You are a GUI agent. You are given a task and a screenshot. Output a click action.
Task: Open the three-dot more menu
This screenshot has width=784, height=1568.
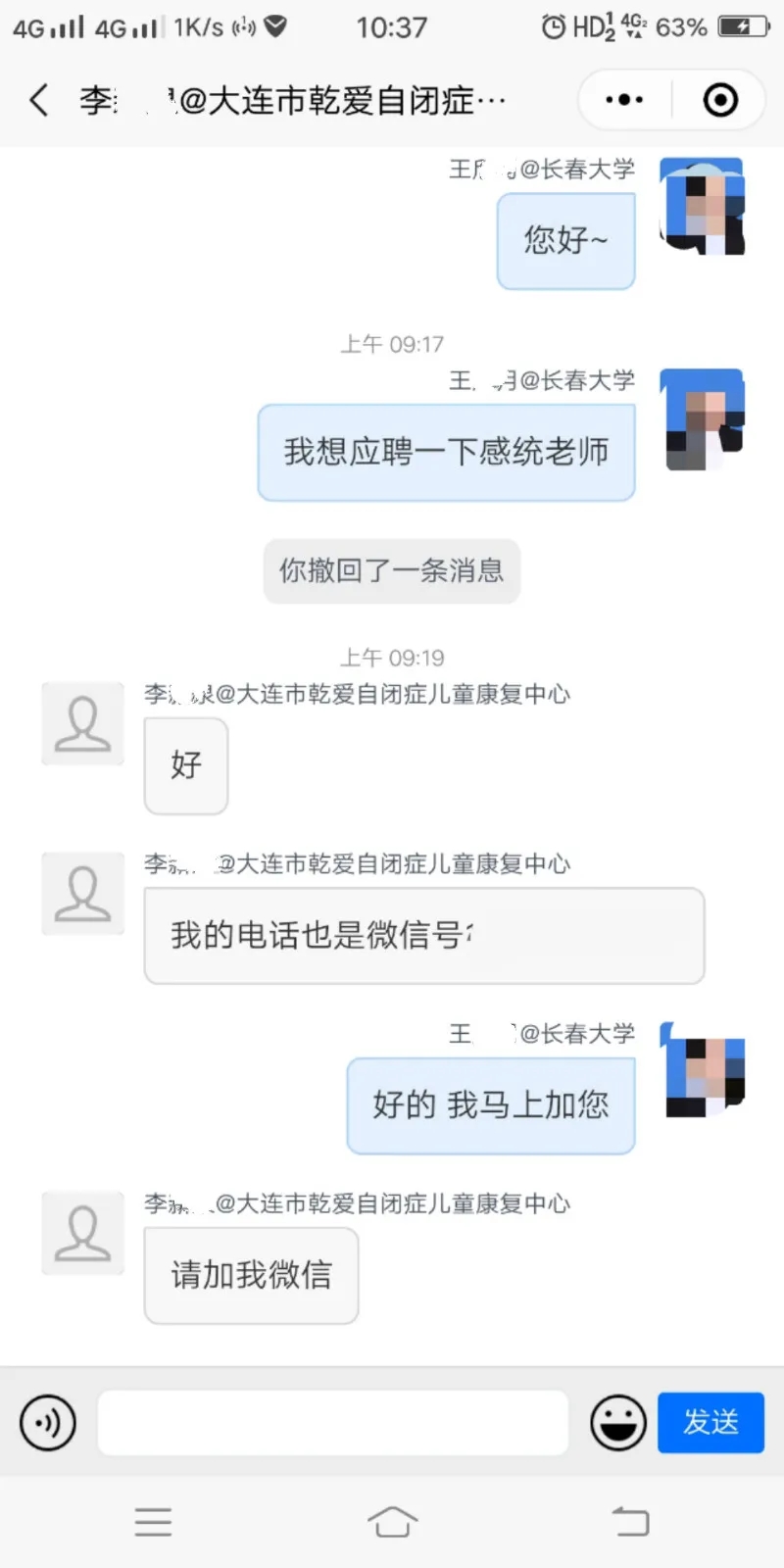click(x=624, y=100)
